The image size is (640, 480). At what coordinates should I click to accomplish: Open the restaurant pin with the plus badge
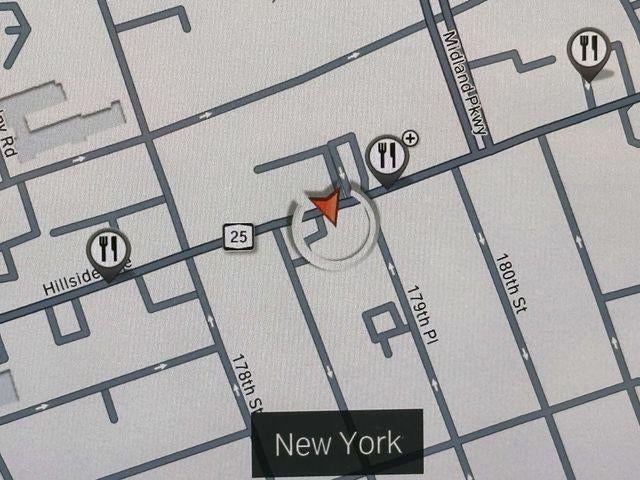[x=387, y=157]
